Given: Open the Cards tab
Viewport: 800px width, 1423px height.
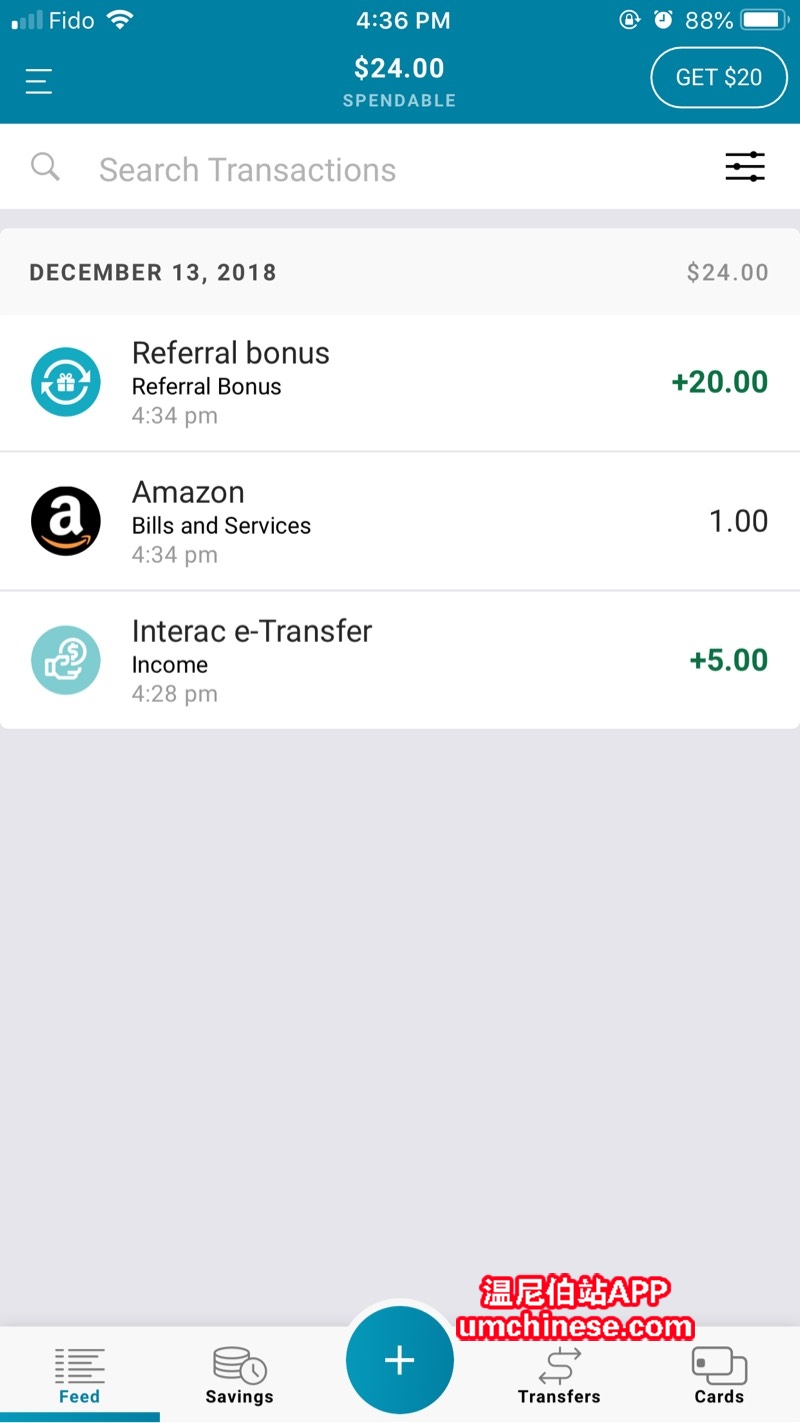Looking at the screenshot, I should pos(719,1377).
